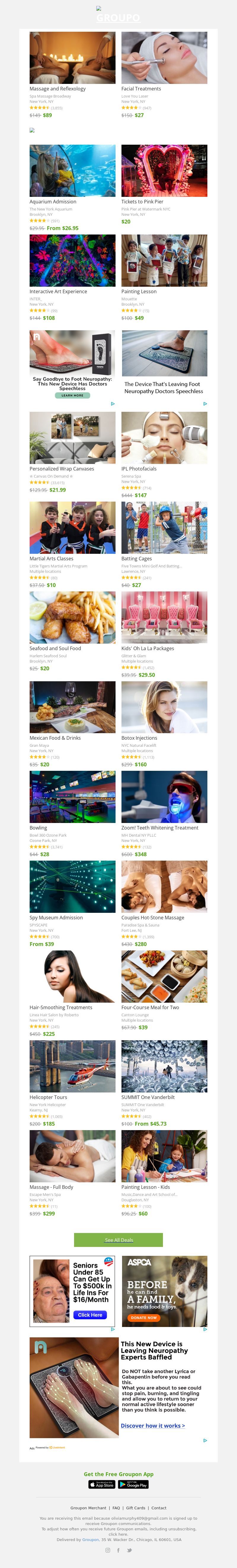
Task: Tap Learn More on the foot neuropathy ad
Action: coord(72,396)
